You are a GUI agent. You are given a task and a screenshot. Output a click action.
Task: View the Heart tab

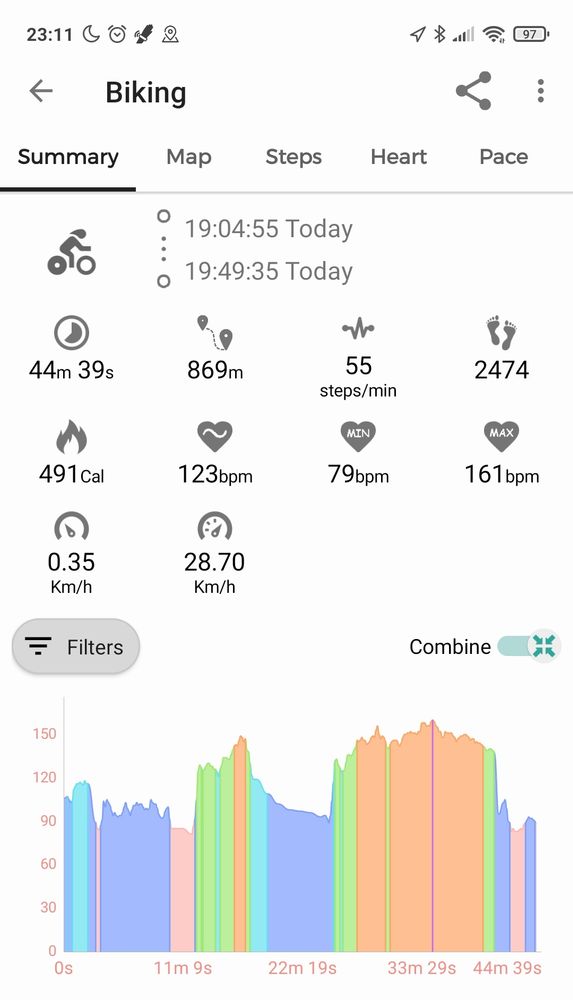(399, 157)
